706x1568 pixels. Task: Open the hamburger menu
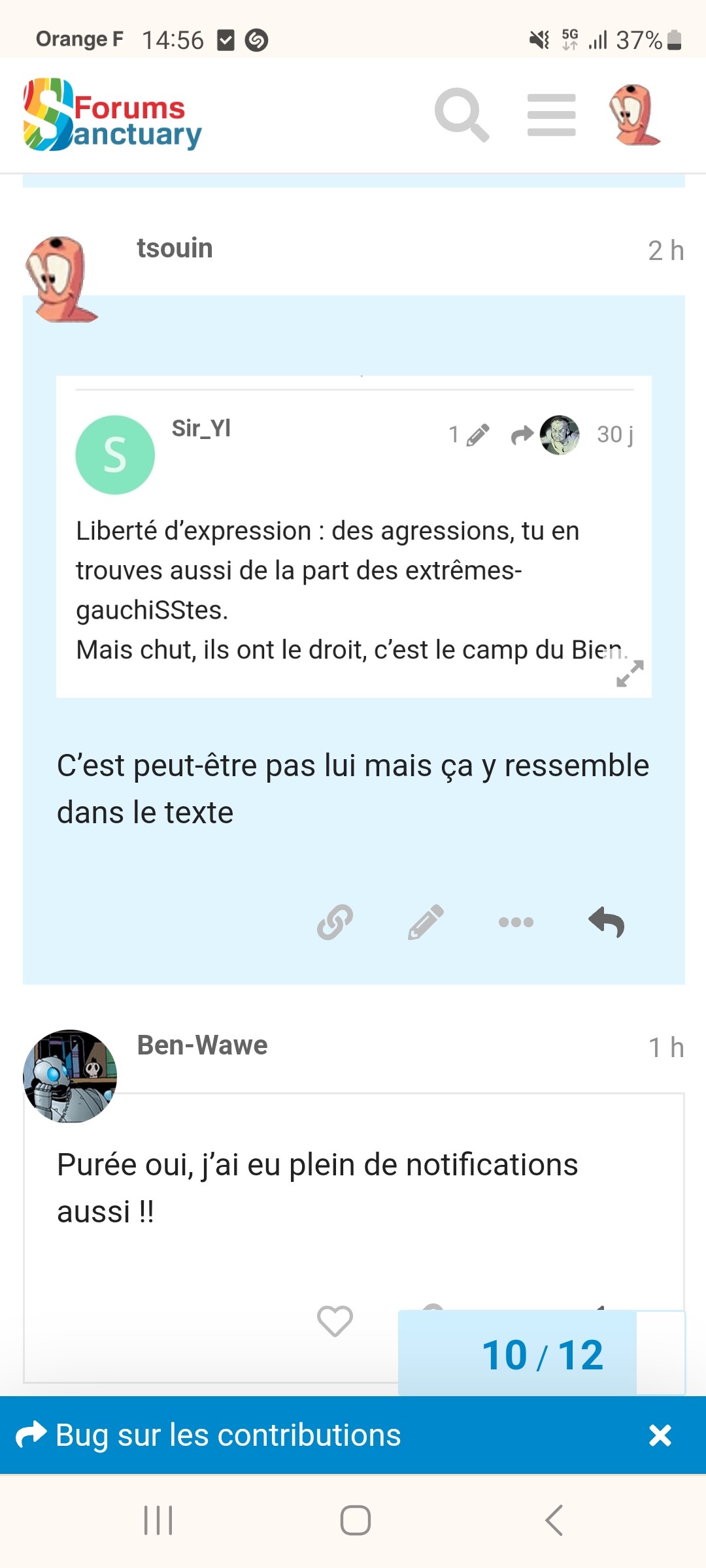pyautogui.click(x=551, y=115)
